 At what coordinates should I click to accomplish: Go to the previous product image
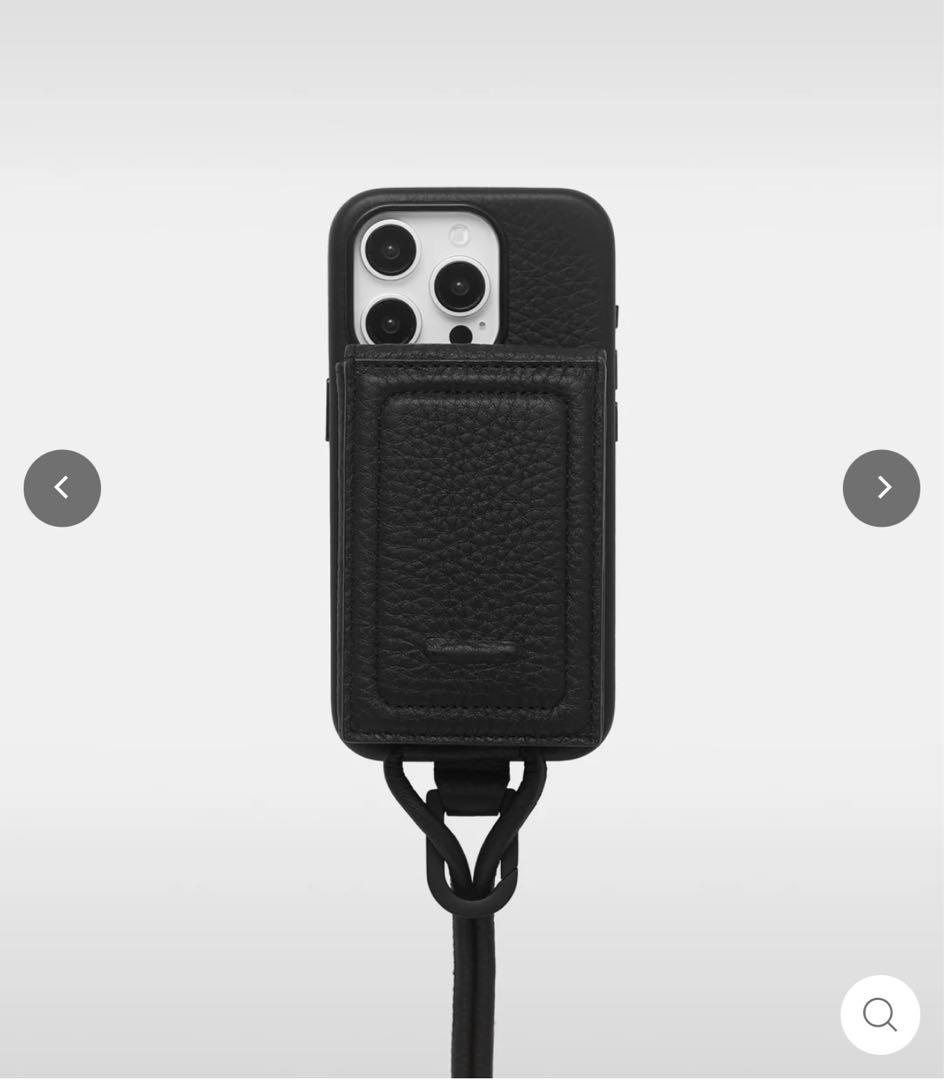(62, 488)
